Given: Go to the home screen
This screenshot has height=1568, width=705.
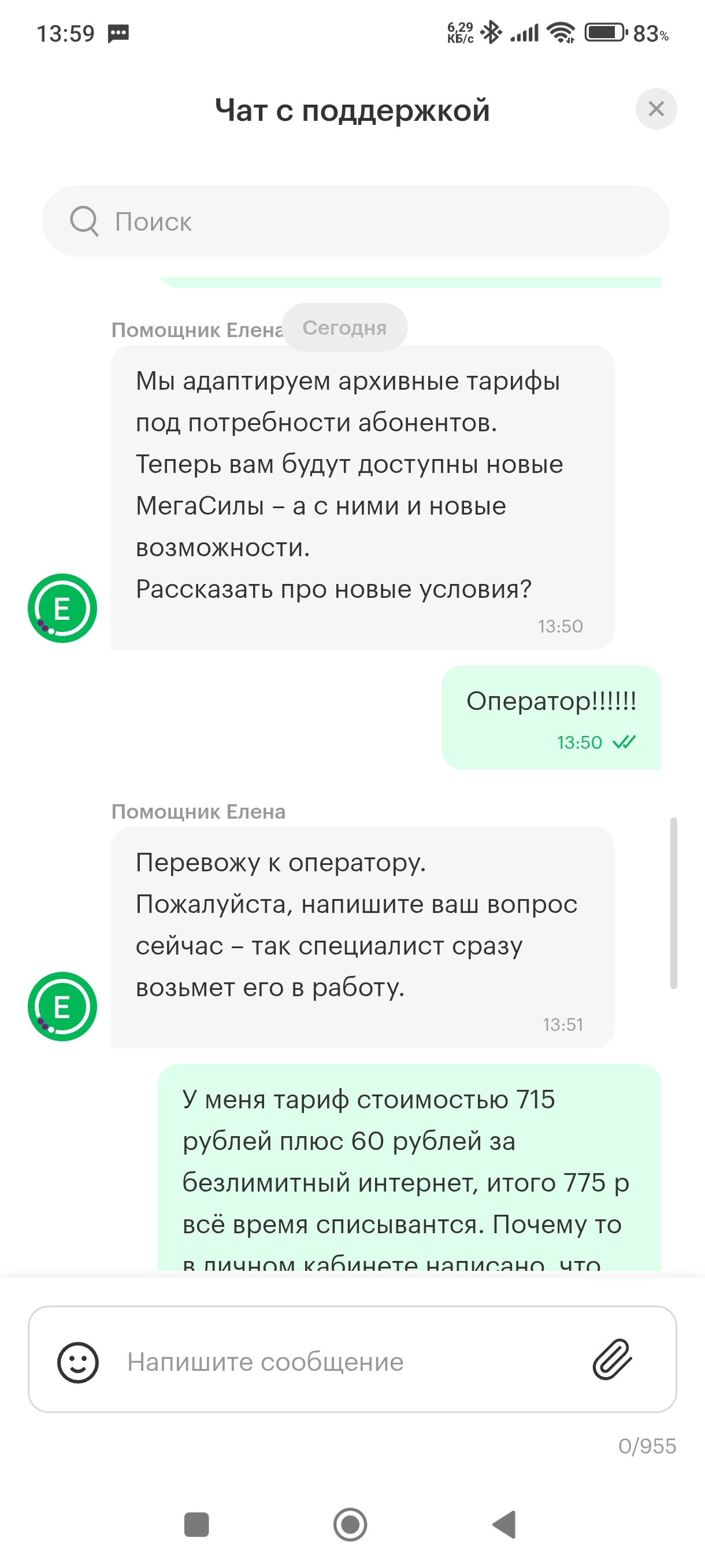Looking at the screenshot, I should pyautogui.click(x=350, y=1524).
